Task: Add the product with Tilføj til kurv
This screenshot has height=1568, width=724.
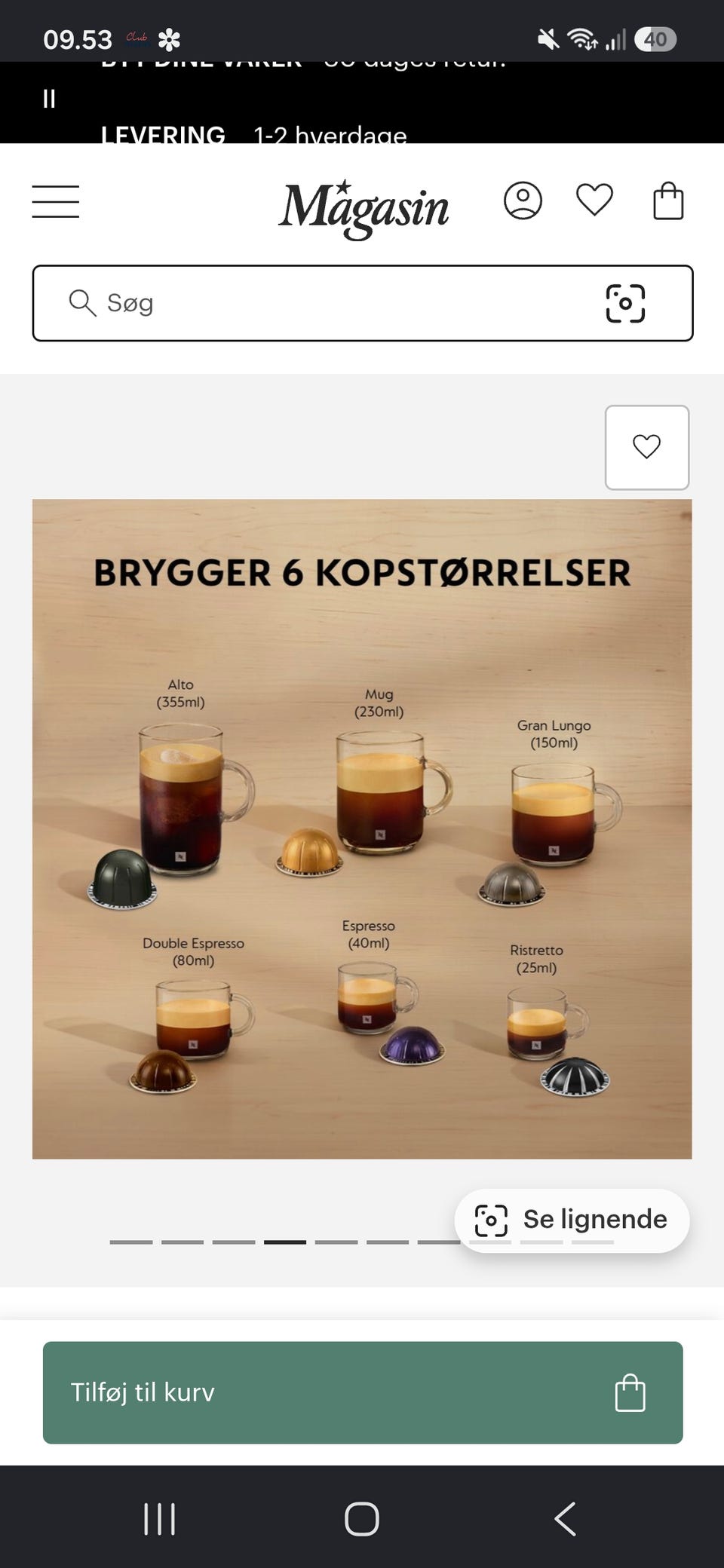Action: tap(363, 1392)
